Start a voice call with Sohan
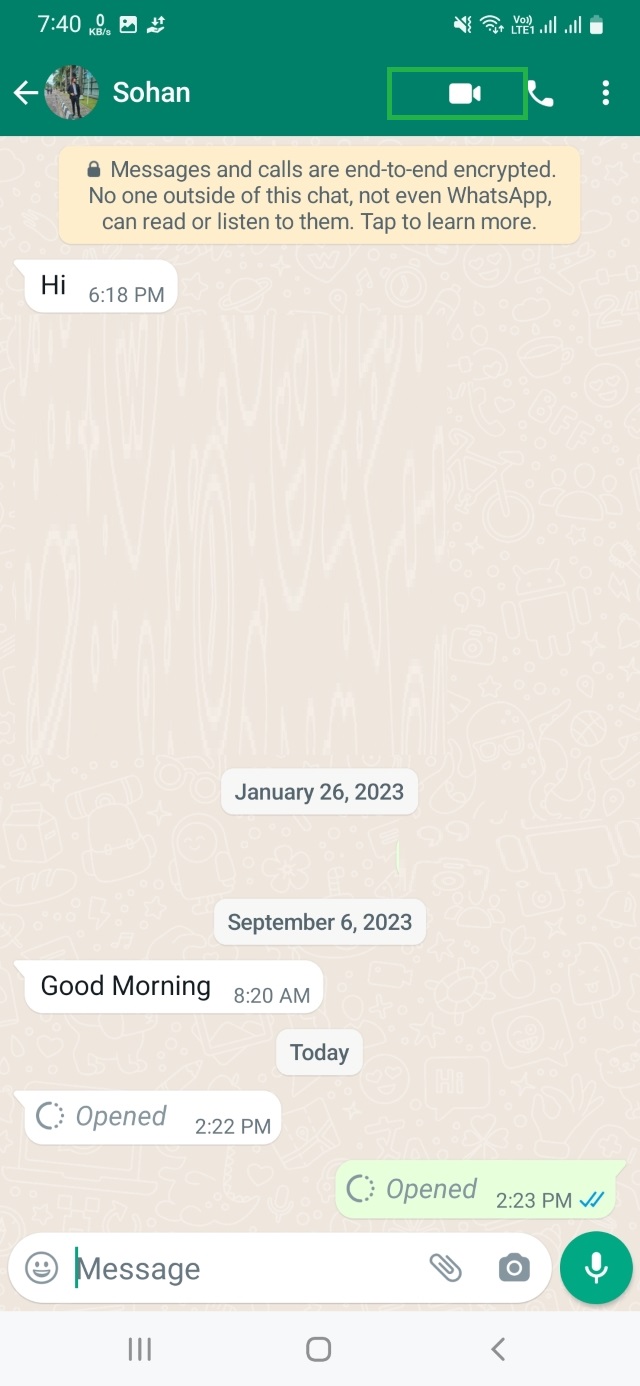This screenshot has height=1386, width=640. pyautogui.click(x=540, y=94)
